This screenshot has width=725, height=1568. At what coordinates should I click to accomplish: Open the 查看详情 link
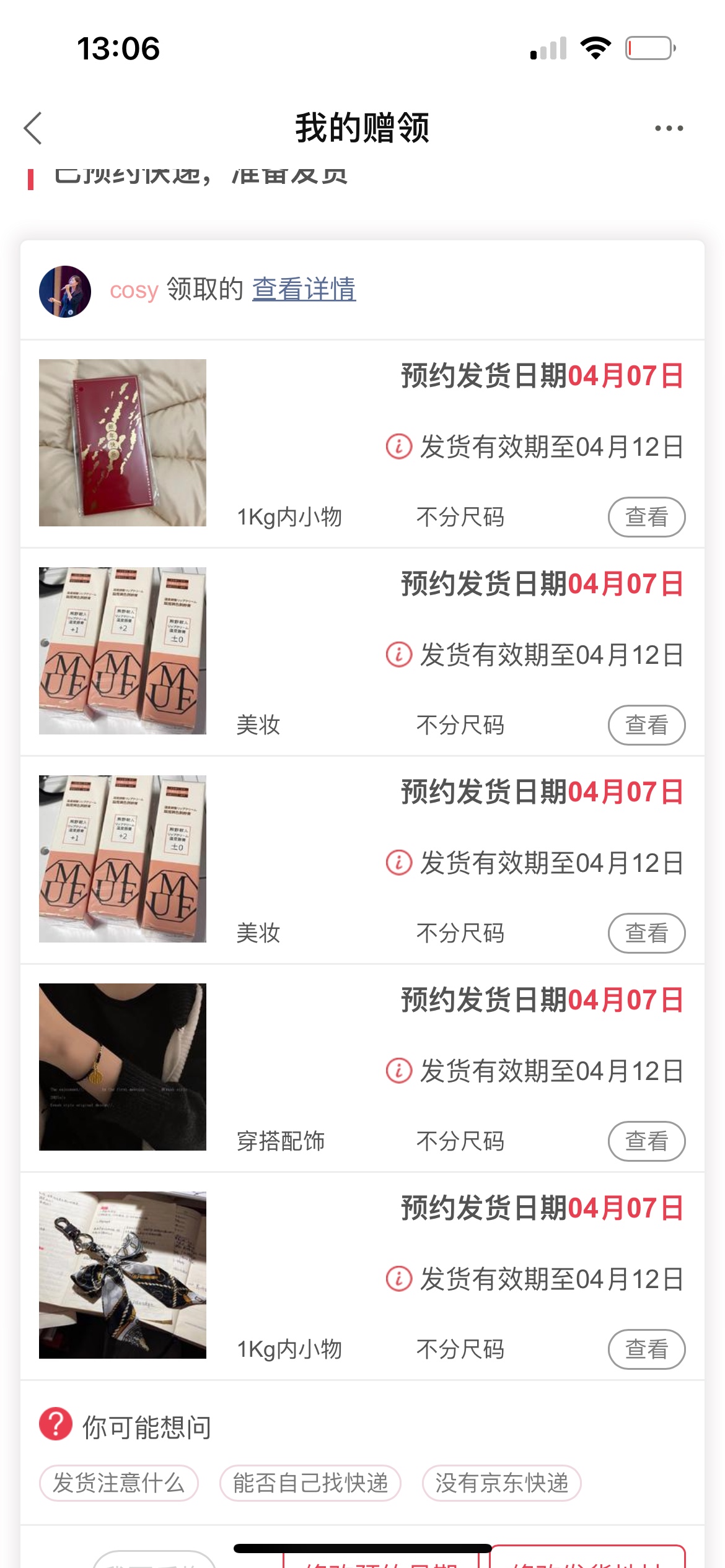pos(304,289)
